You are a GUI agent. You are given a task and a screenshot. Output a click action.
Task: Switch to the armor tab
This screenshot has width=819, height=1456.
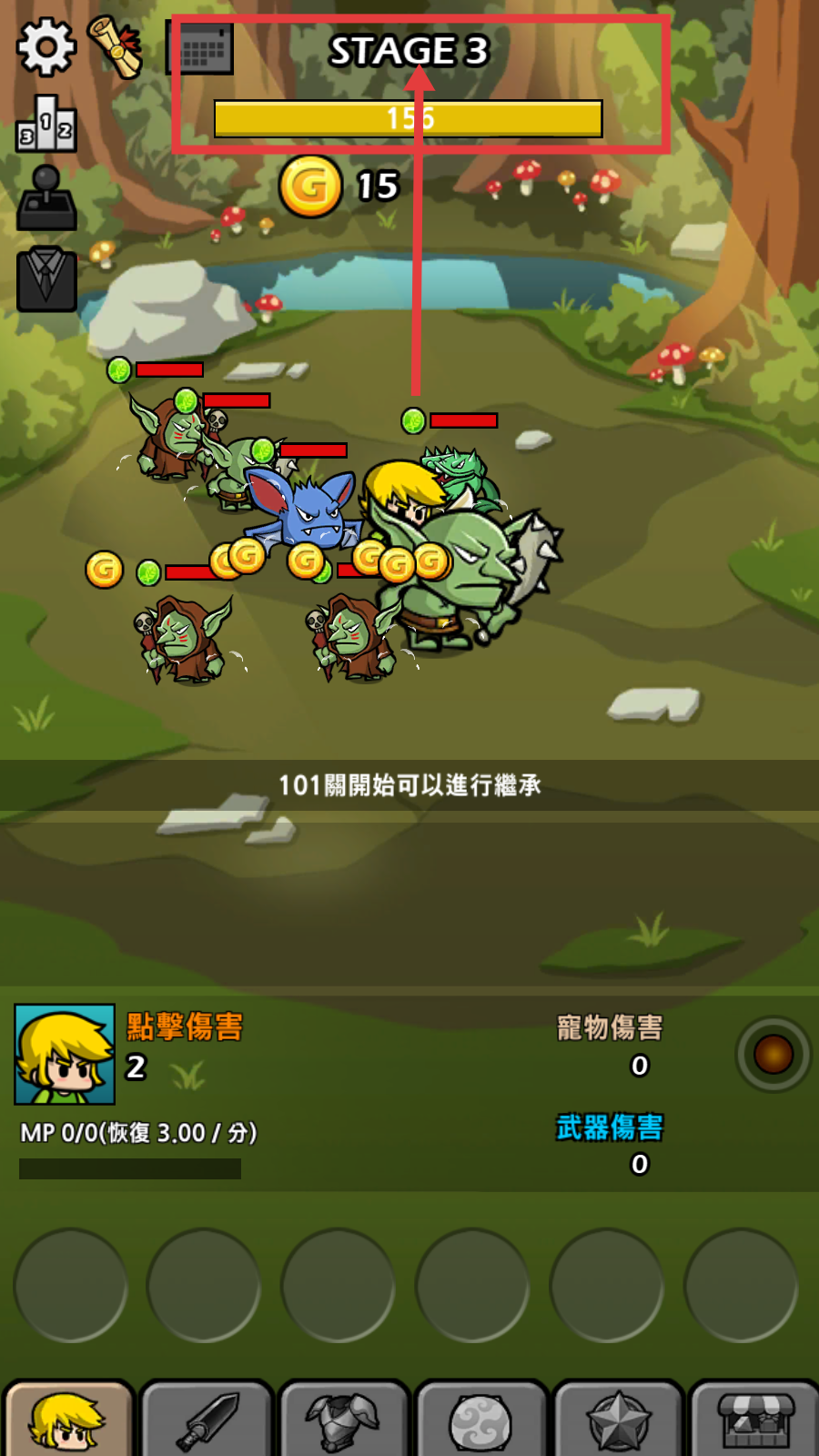coord(343,1420)
